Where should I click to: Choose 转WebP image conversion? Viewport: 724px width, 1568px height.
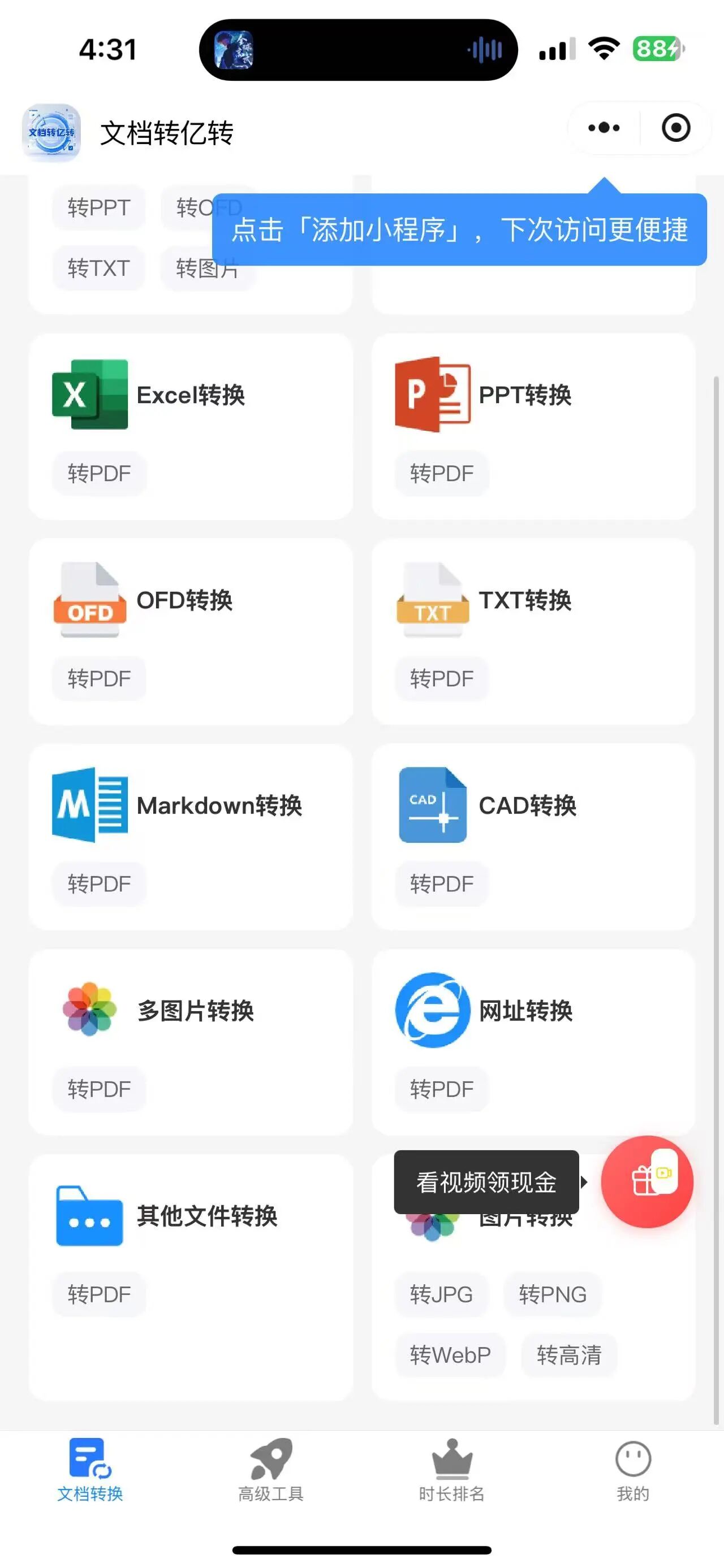coord(450,1354)
